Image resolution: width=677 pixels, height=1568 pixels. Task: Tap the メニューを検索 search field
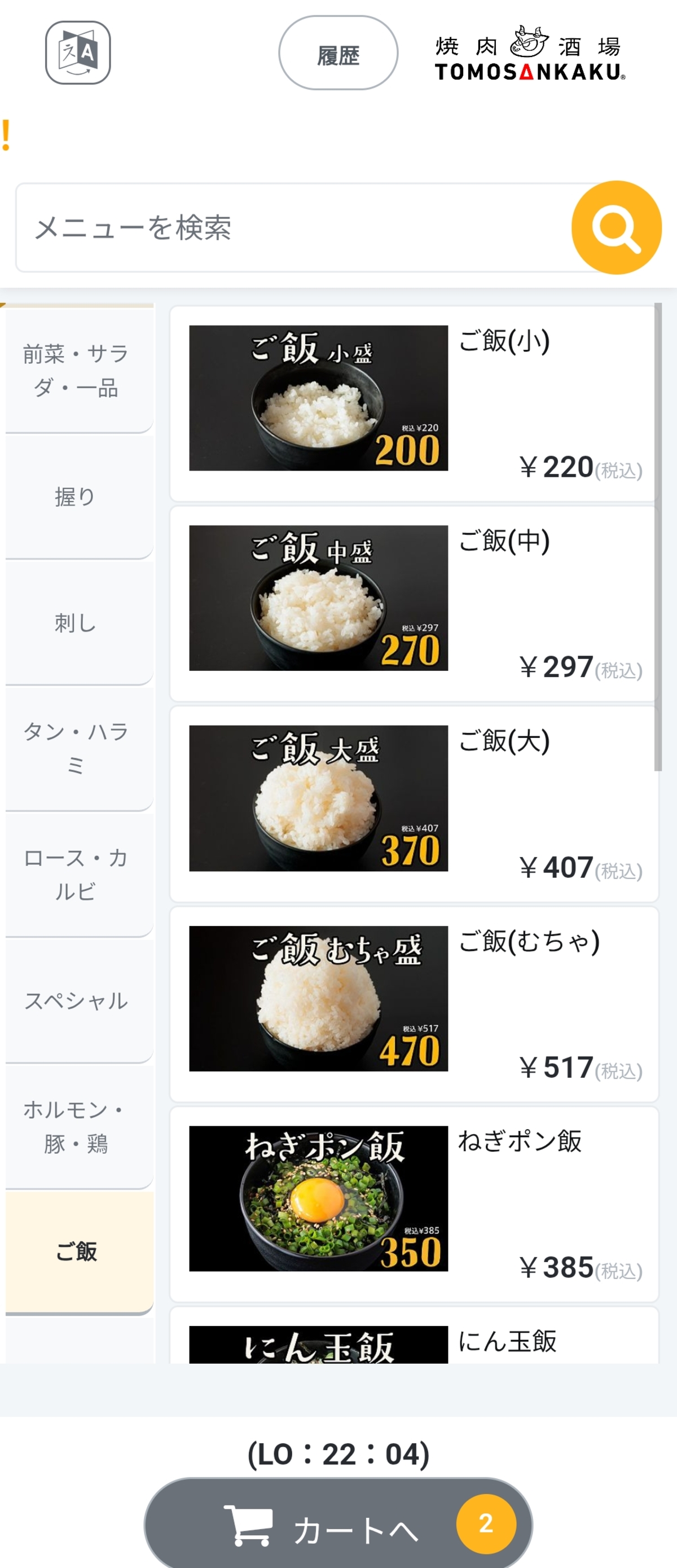tap(292, 227)
